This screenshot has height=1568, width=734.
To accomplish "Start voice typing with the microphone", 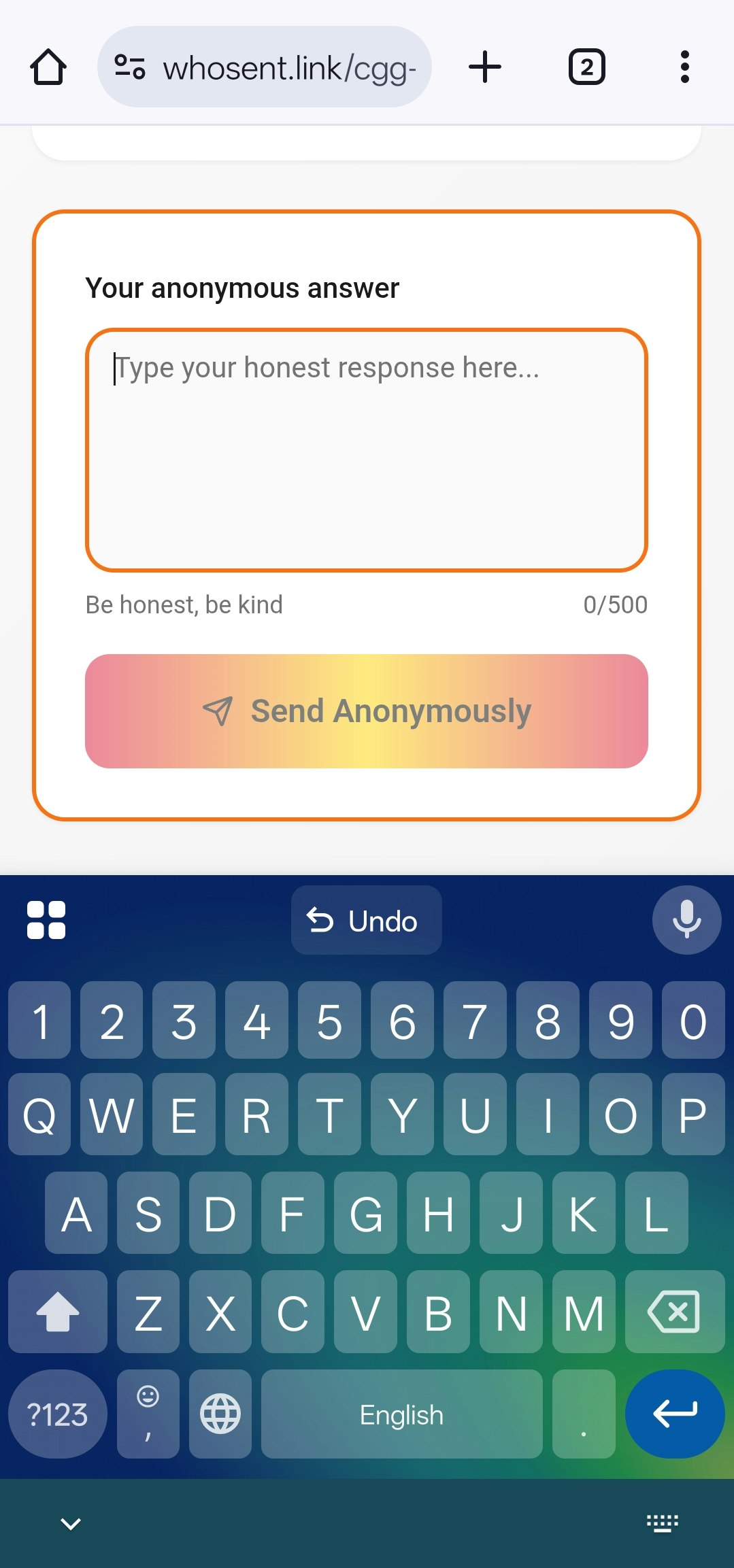I will point(686,920).
